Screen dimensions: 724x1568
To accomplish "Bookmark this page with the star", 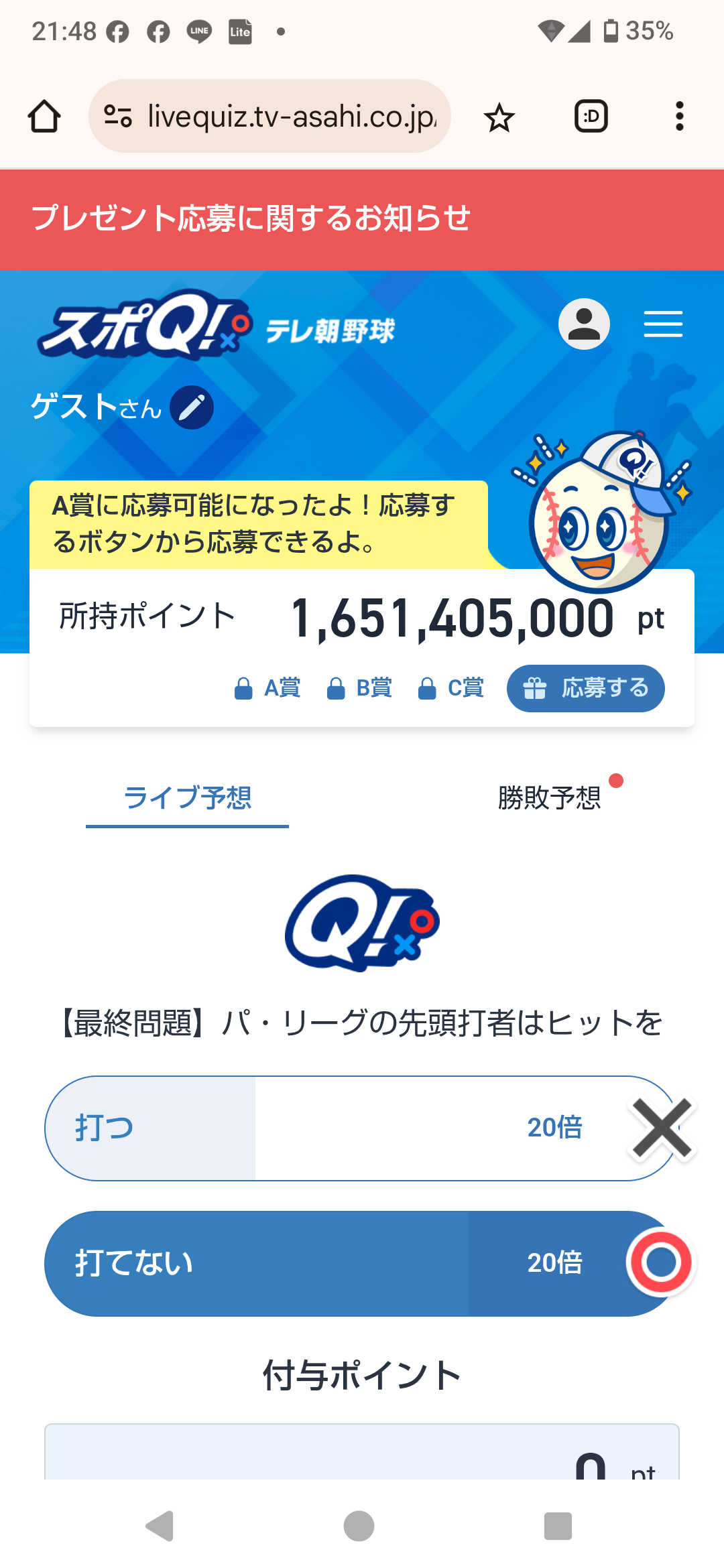I will coord(499,118).
